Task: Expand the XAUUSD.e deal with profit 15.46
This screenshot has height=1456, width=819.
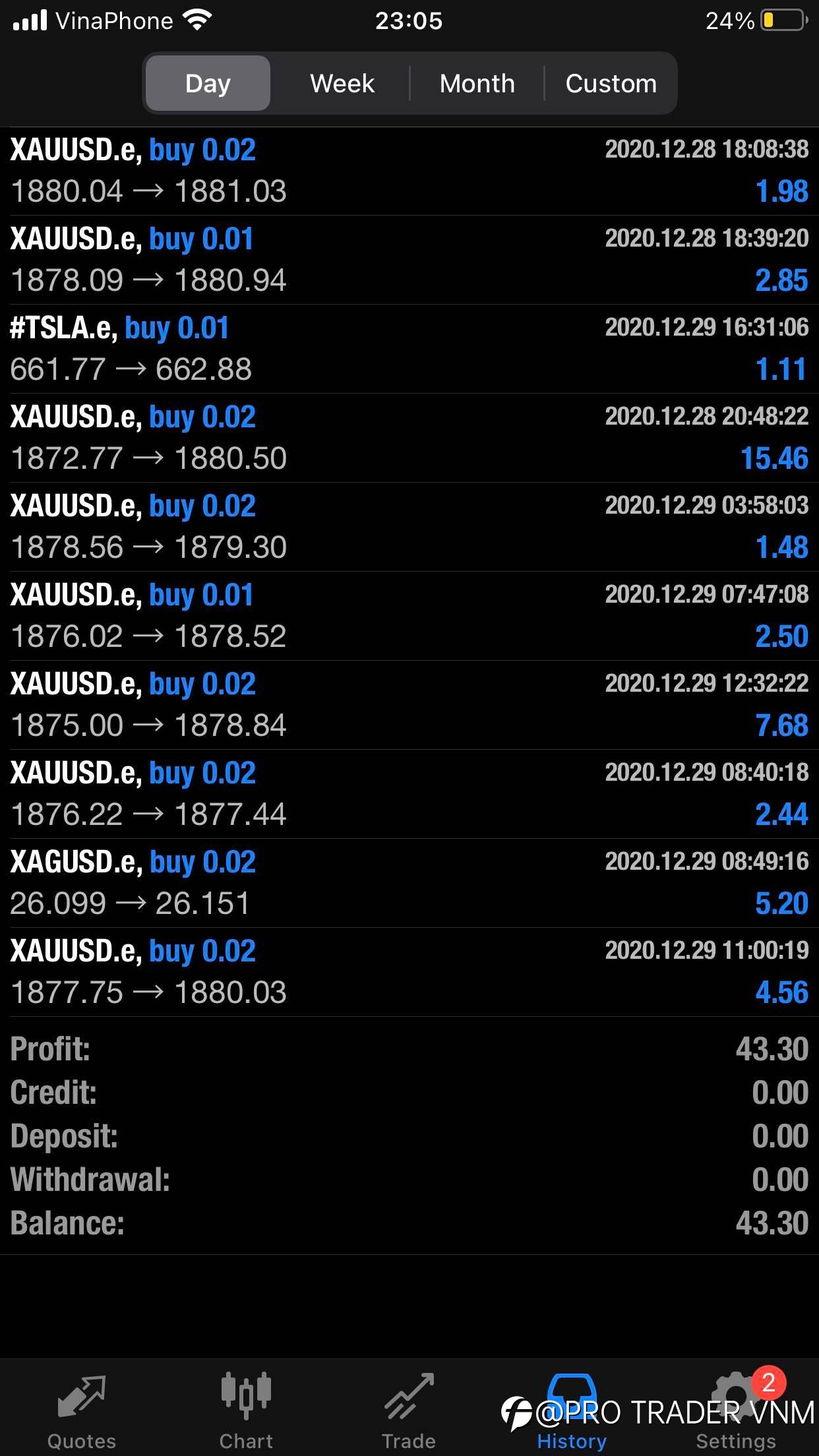Action: [x=409, y=438]
